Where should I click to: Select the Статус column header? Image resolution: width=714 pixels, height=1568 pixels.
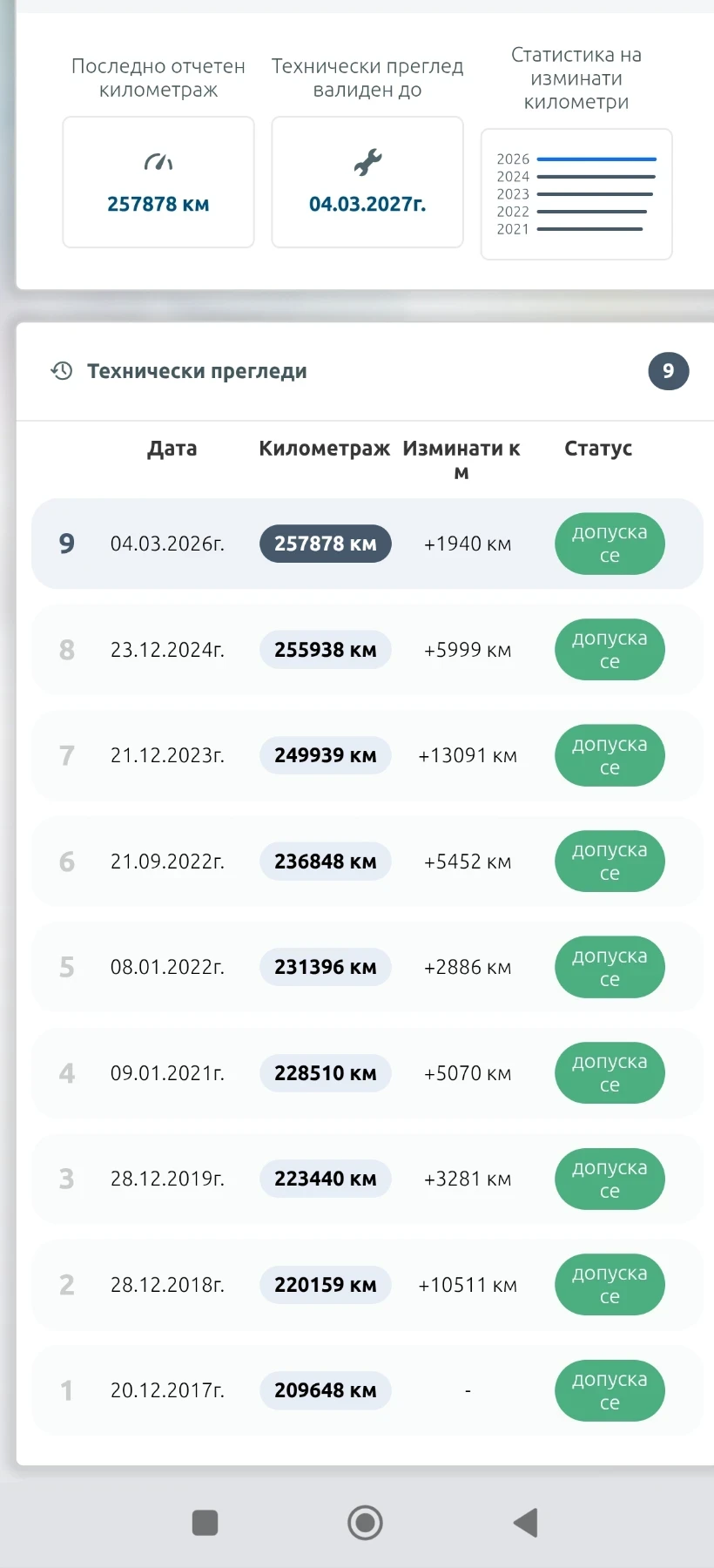click(598, 449)
